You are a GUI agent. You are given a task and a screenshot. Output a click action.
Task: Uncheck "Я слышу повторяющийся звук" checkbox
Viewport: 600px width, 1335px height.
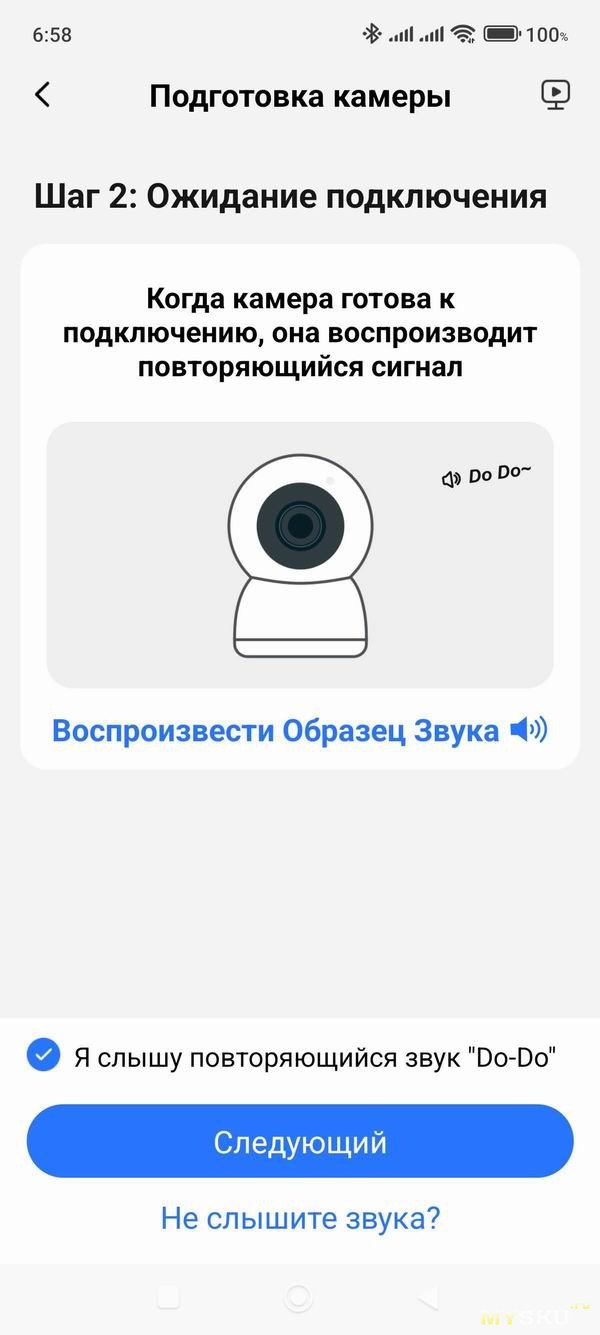[44, 1056]
